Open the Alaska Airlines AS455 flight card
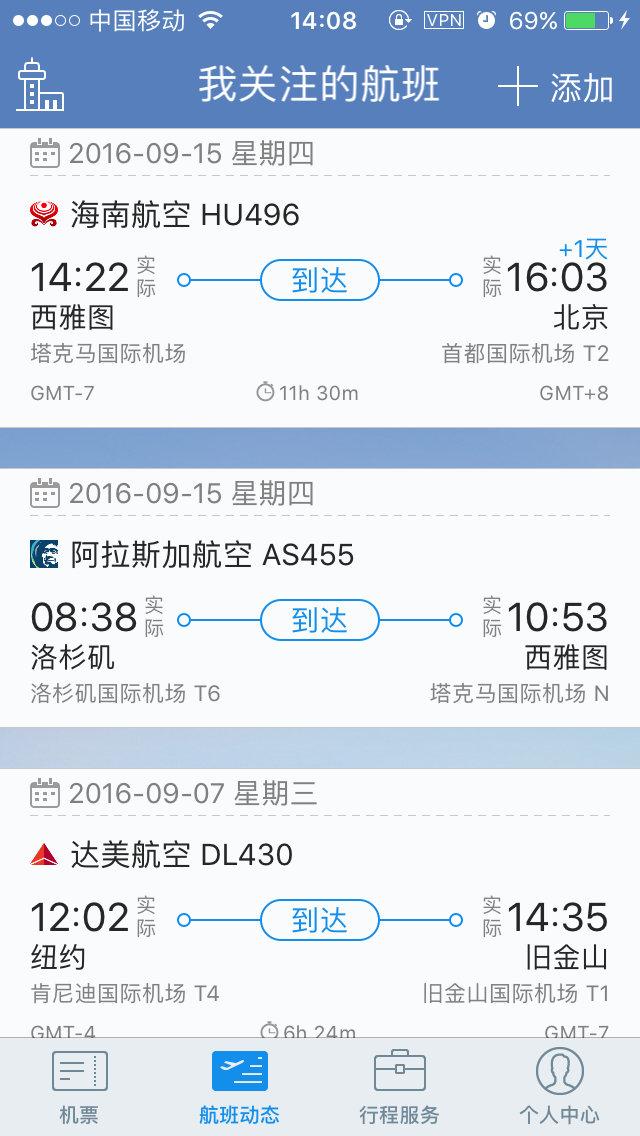This screenshot has width=640, height=1136. click(320, 598)
